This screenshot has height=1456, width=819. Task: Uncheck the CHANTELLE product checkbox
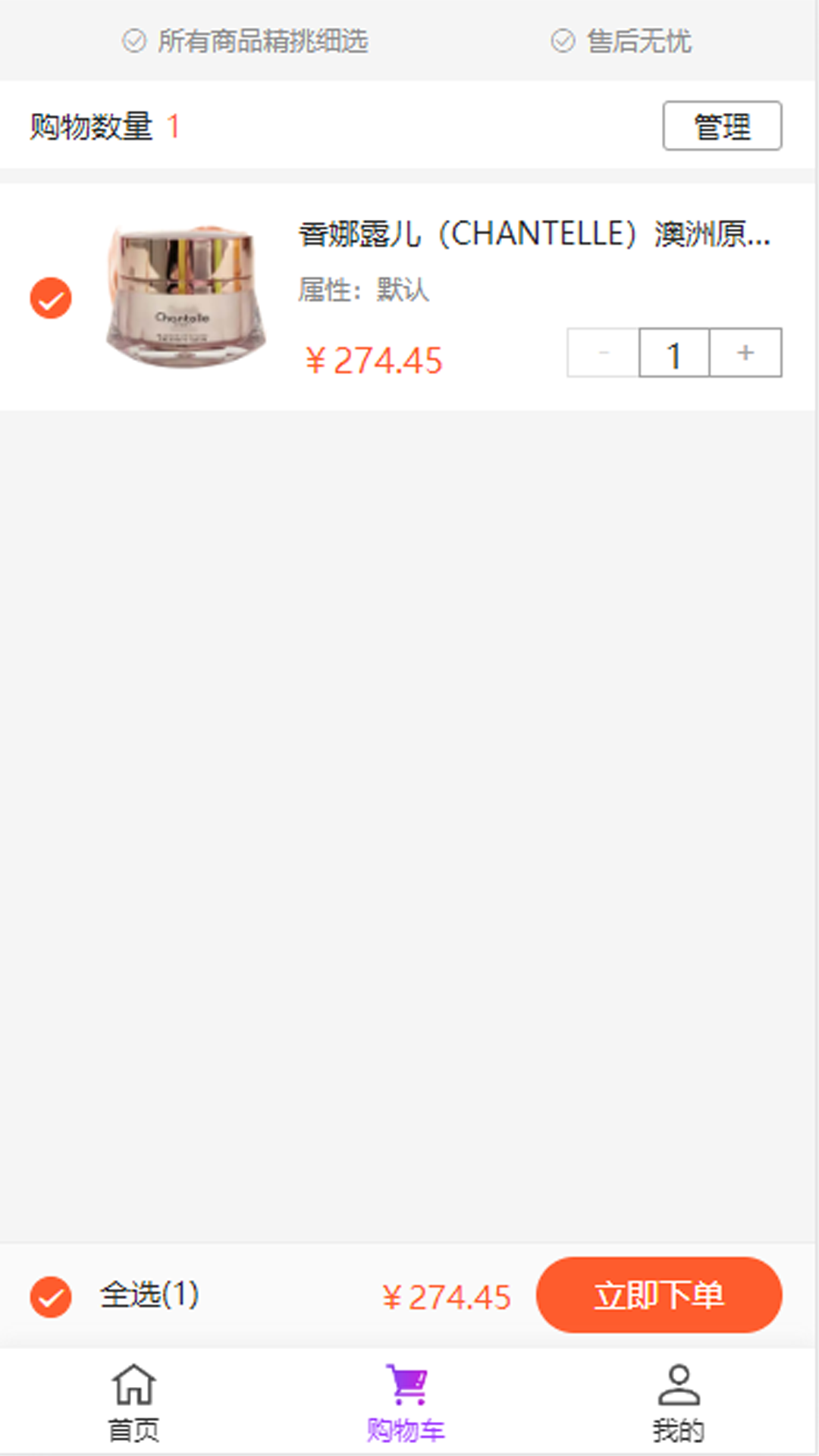(x=51, y=298)
